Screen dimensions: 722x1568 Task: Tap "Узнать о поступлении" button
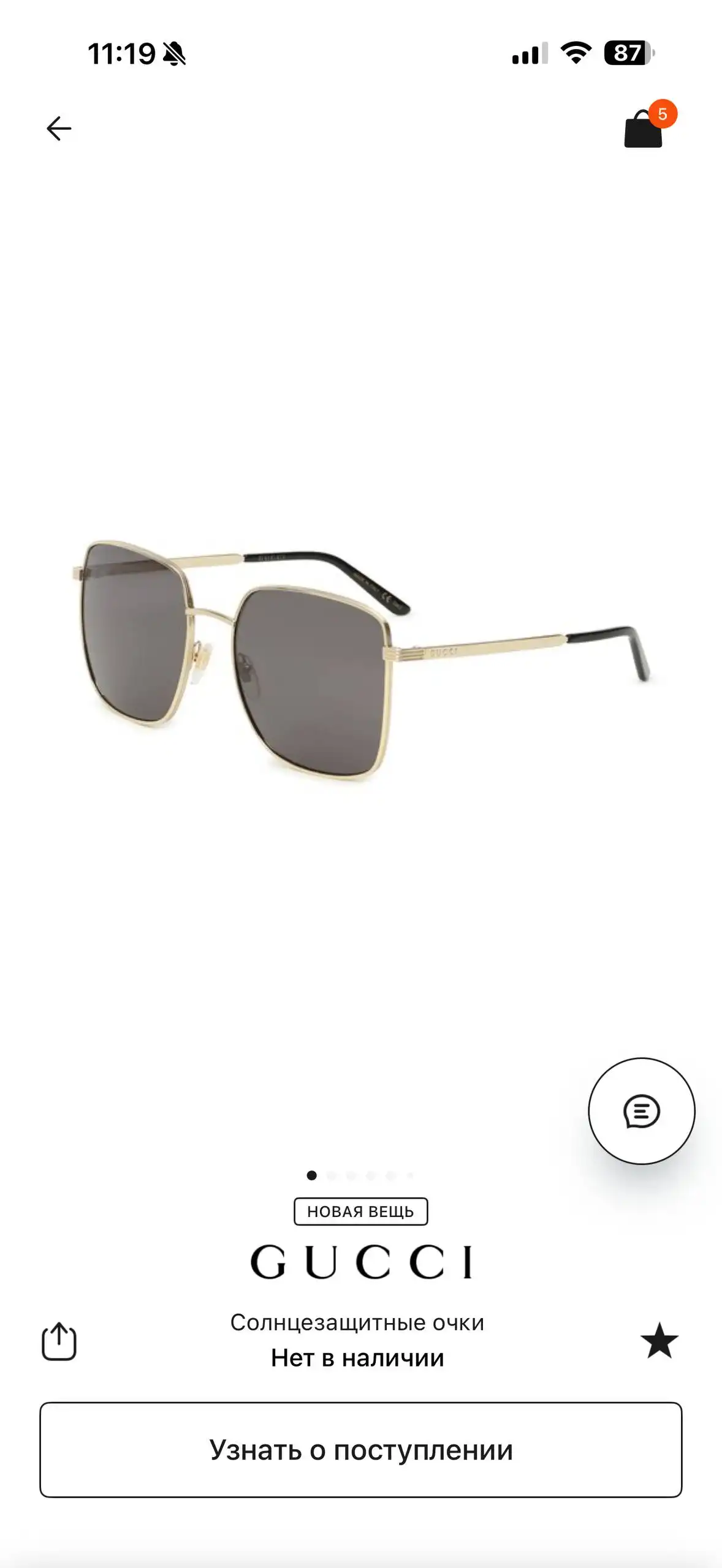coord(360,1449)
